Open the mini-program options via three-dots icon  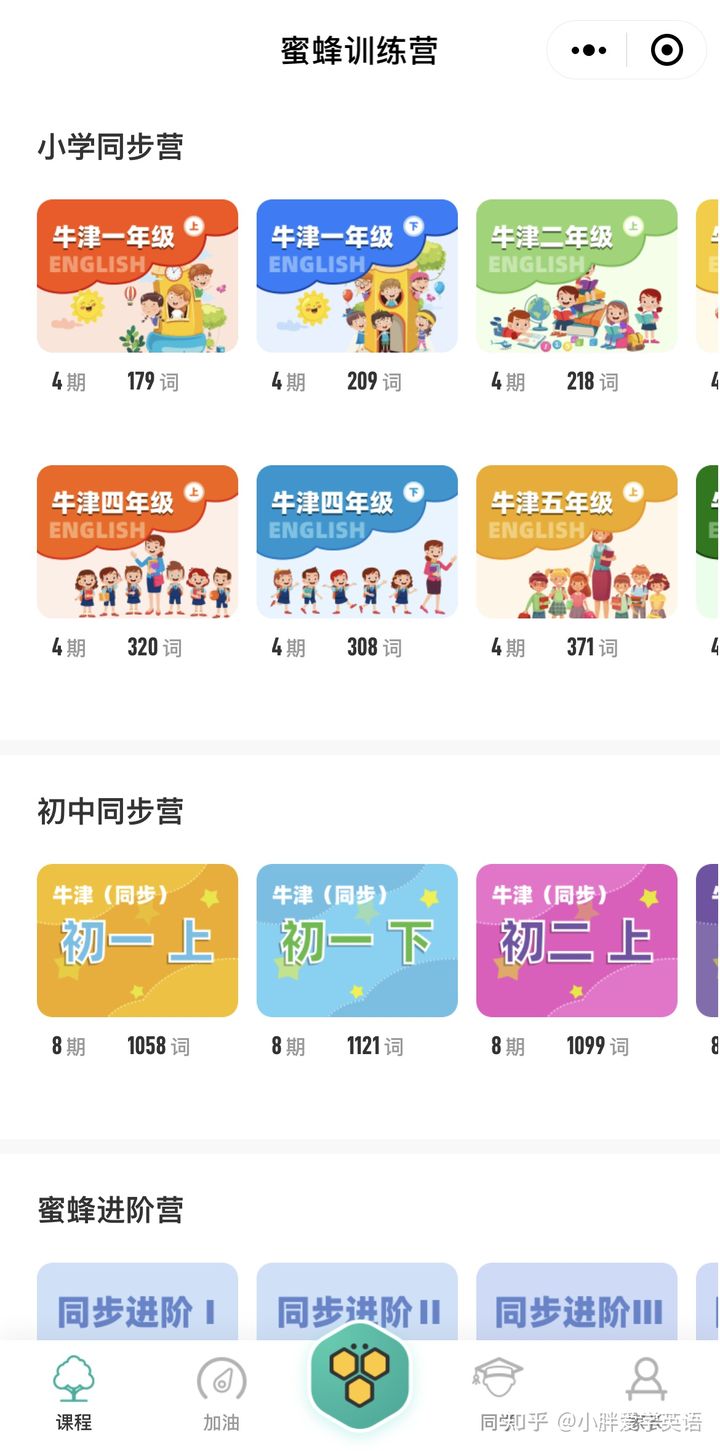click(x=590, y=49)
